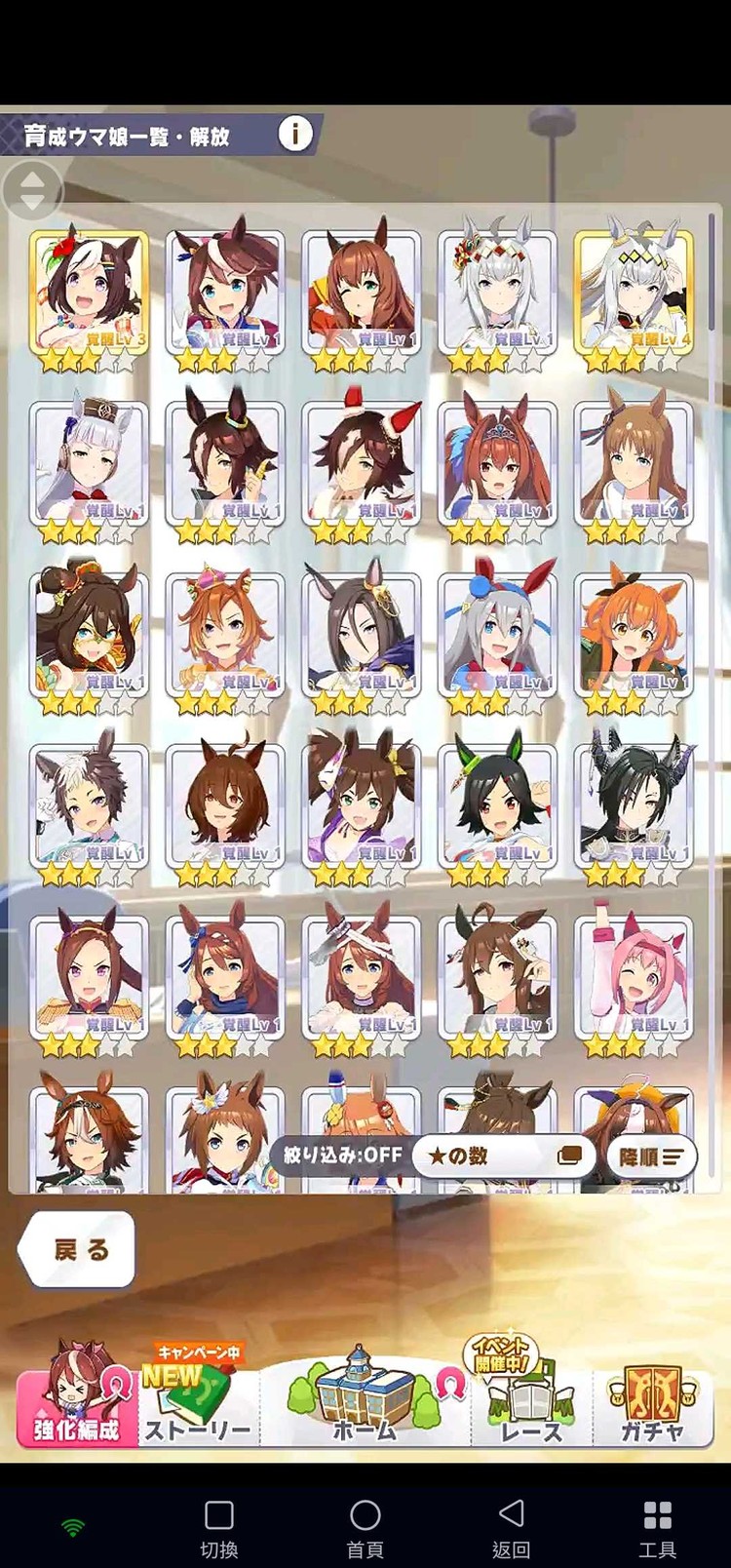
Task: Tap the system 返回 back button
Action: [x=511, y=1527]
